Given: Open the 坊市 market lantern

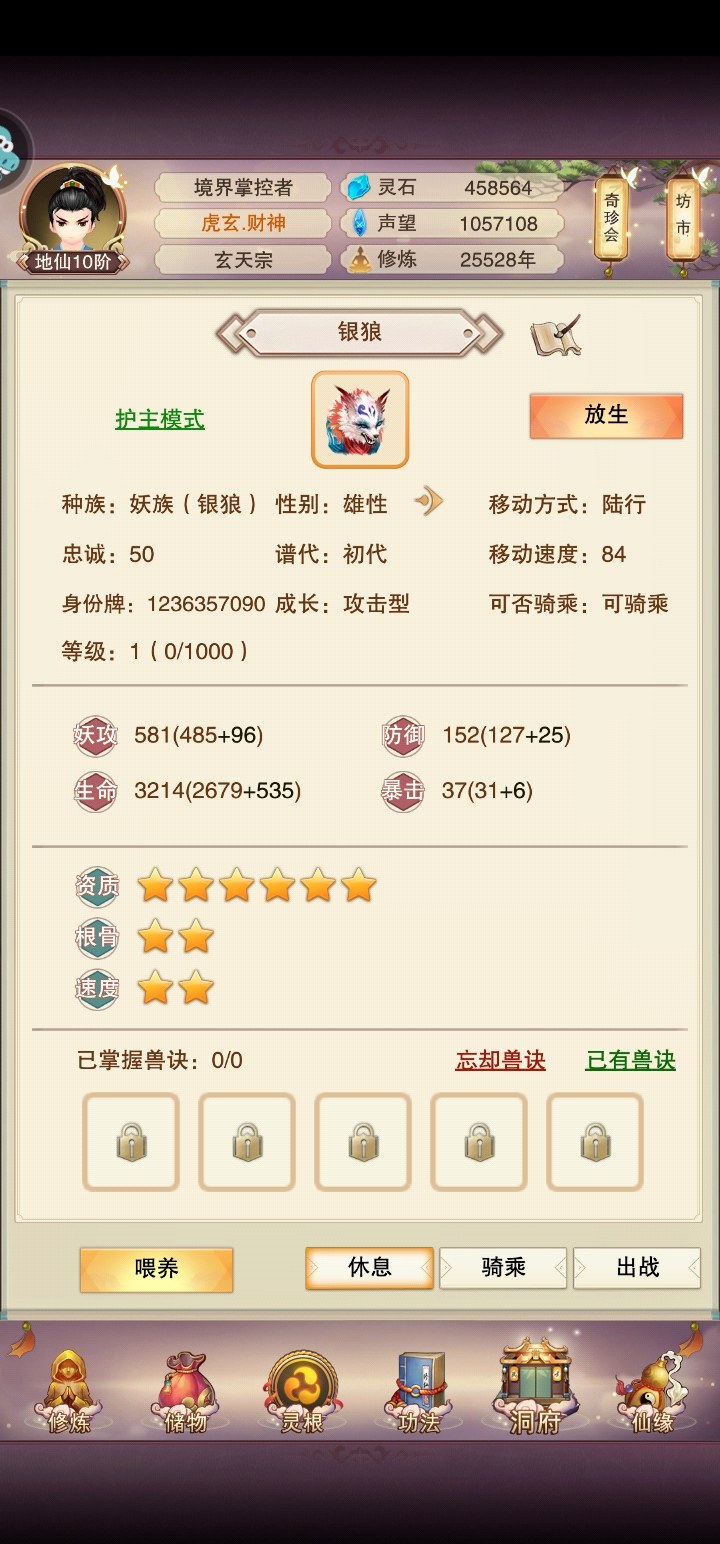Looking at the screenshot, I should pos(684,216).
